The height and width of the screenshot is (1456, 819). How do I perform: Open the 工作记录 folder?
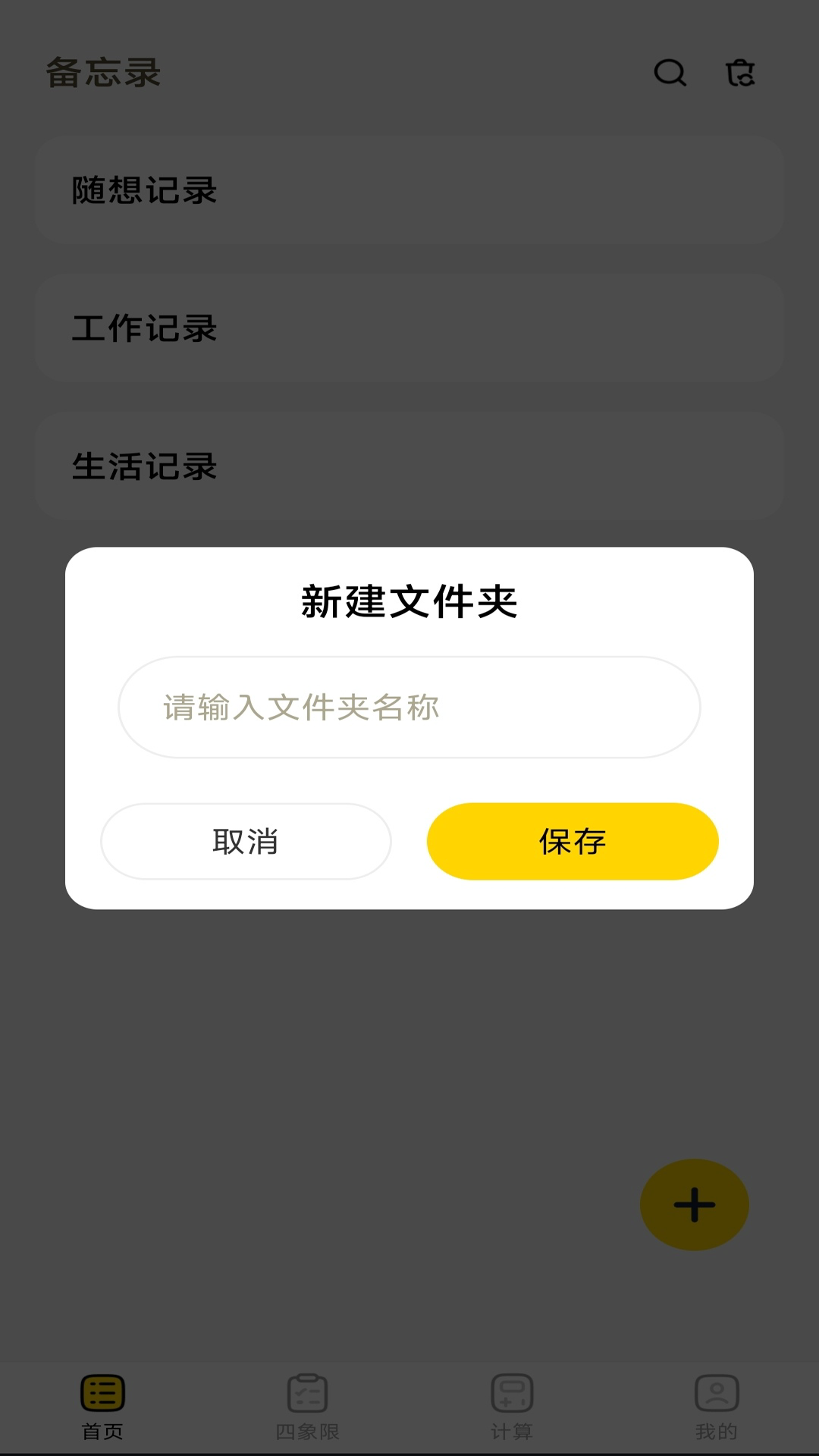[409, 328]
